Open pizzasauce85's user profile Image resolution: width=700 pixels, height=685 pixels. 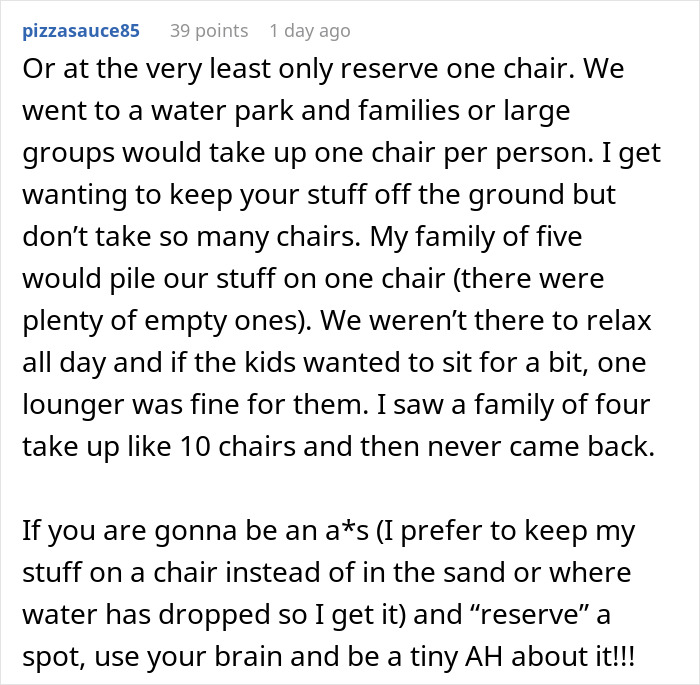(81, 31)
